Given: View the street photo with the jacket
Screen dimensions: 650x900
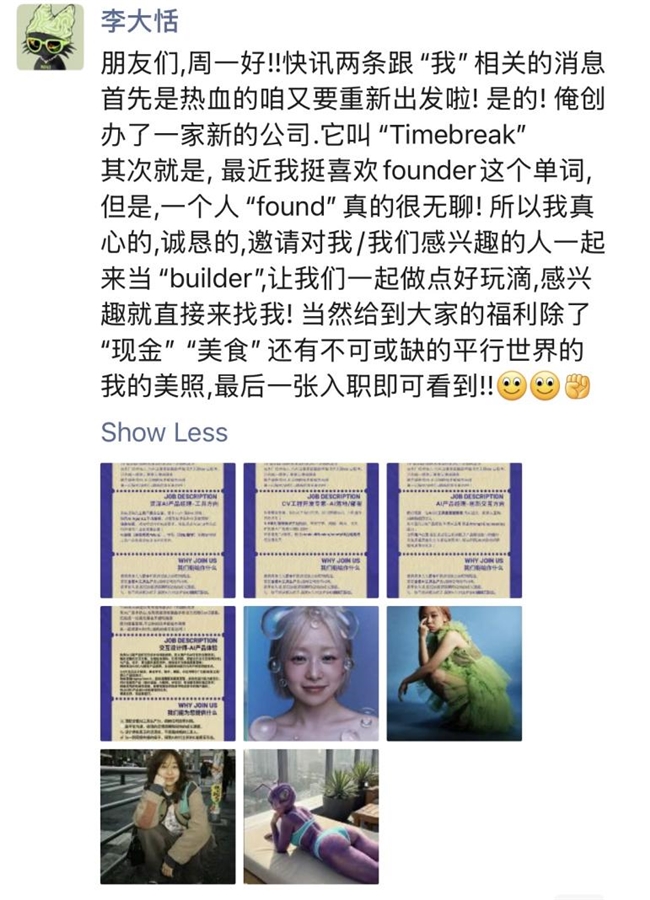Looking at the screenshot, I should click(x=168, y=816).
